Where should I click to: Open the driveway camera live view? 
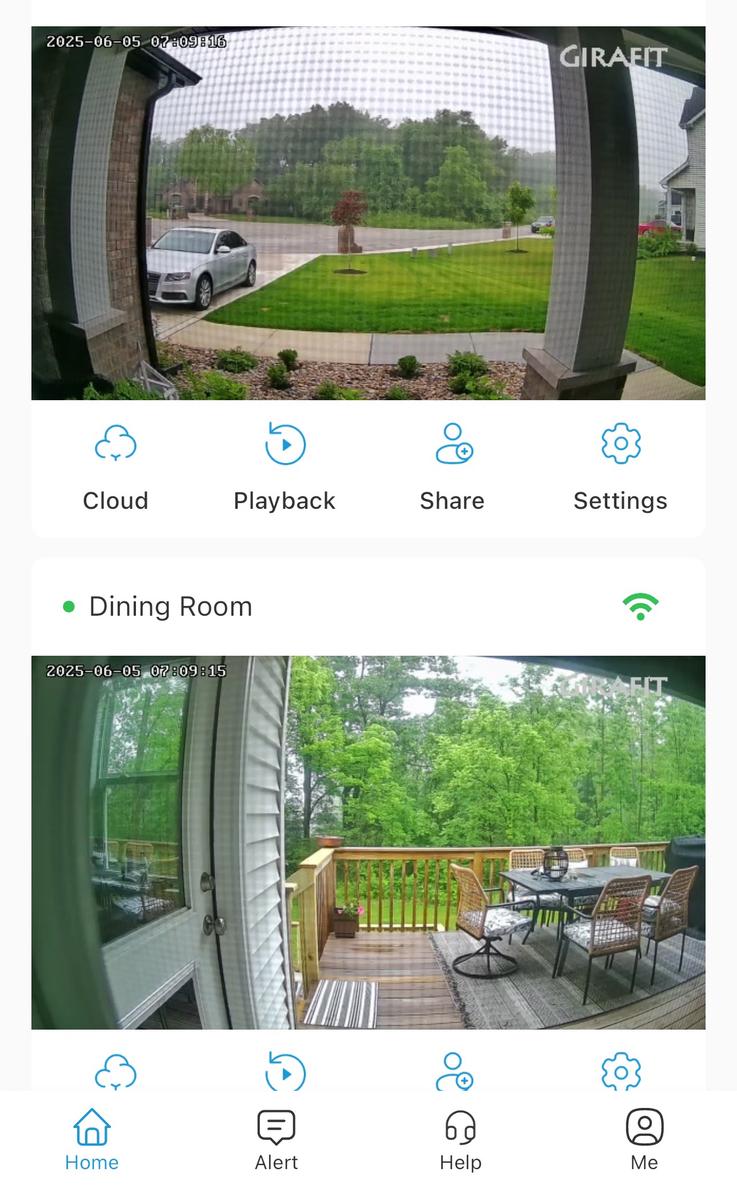(368, 213)
